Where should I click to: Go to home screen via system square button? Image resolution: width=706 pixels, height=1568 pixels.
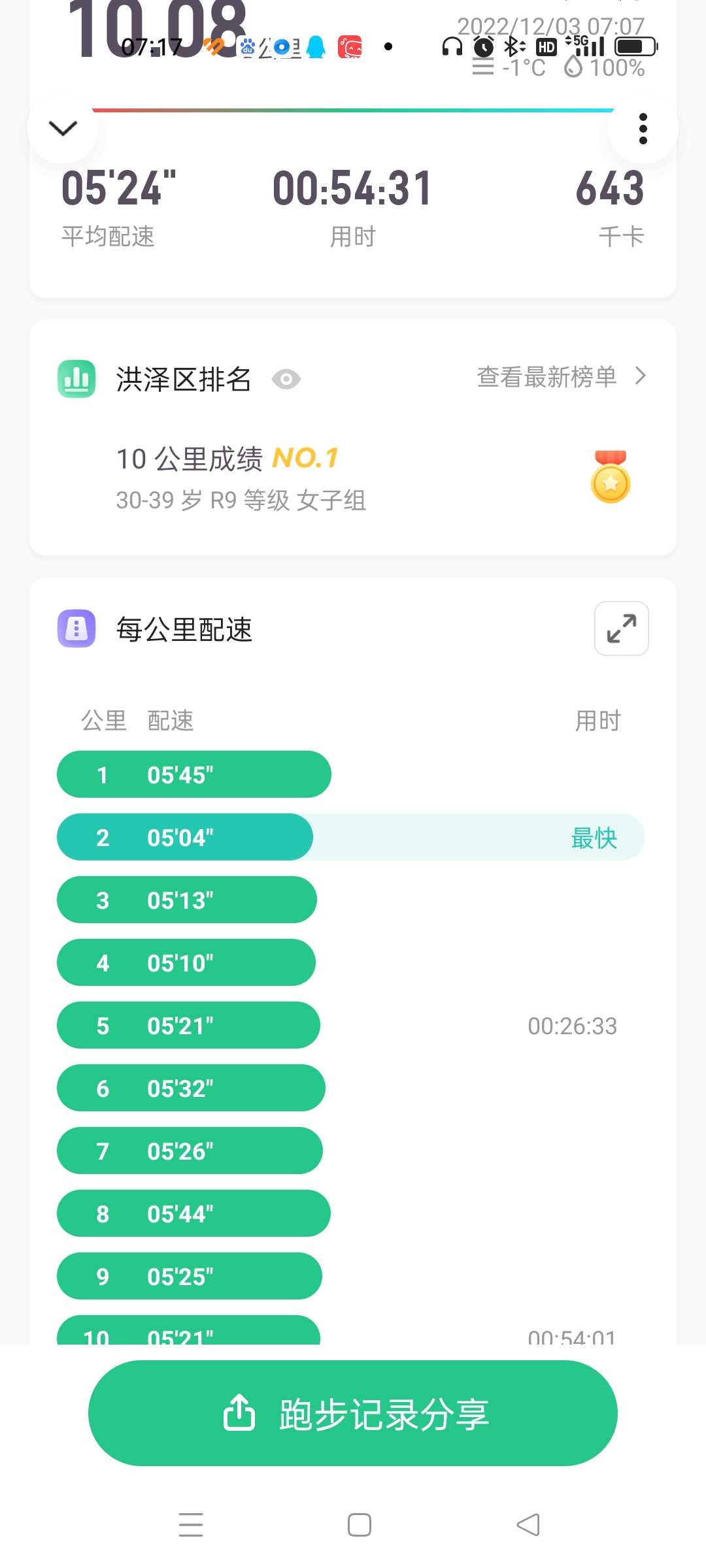[x=360, y=1525]
